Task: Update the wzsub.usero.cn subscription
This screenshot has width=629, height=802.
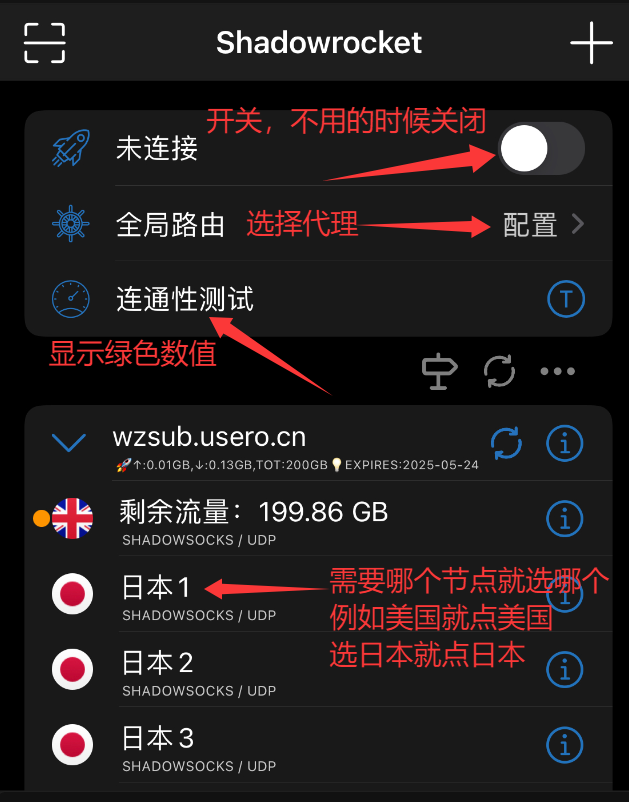Action: [x=506, y=442]
